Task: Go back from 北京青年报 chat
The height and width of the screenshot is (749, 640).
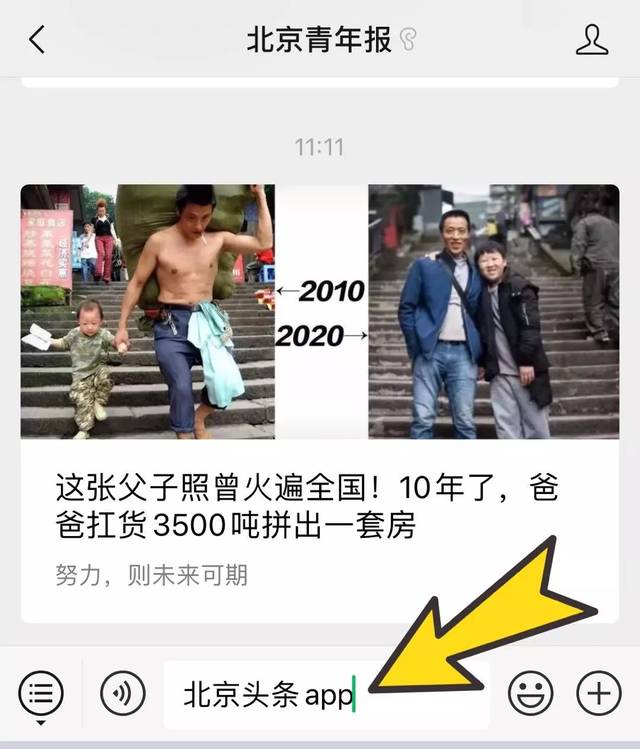Action: [37, 40]
